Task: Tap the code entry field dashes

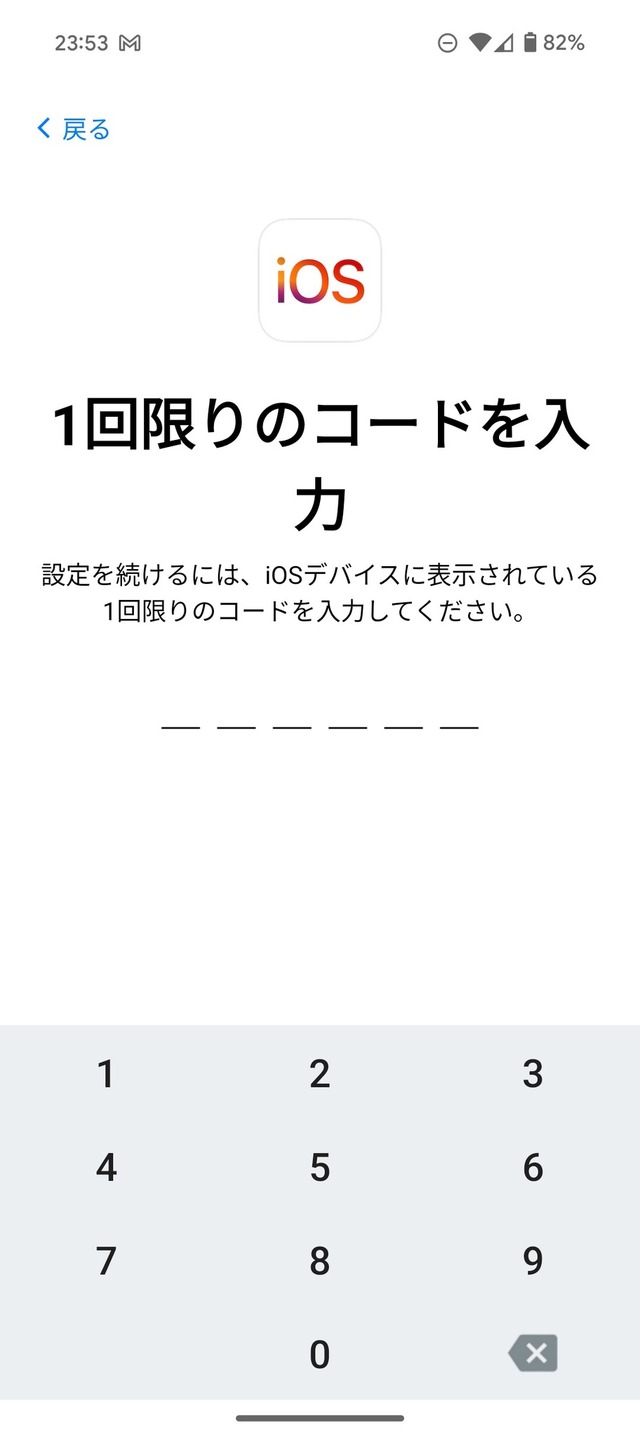Action: click(x=320, y=726)
